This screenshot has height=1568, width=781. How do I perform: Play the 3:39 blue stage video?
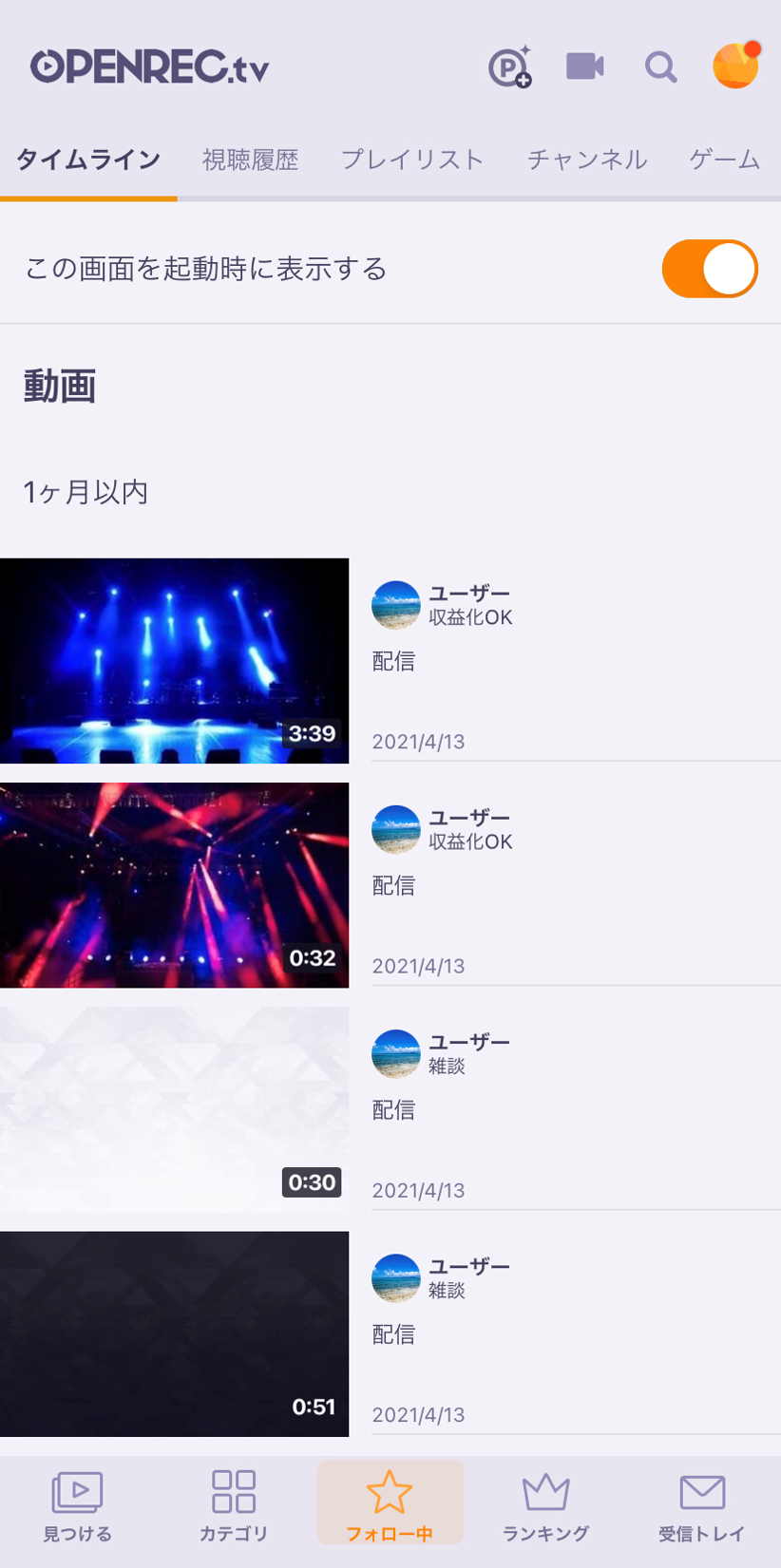(x=175, y=661)
